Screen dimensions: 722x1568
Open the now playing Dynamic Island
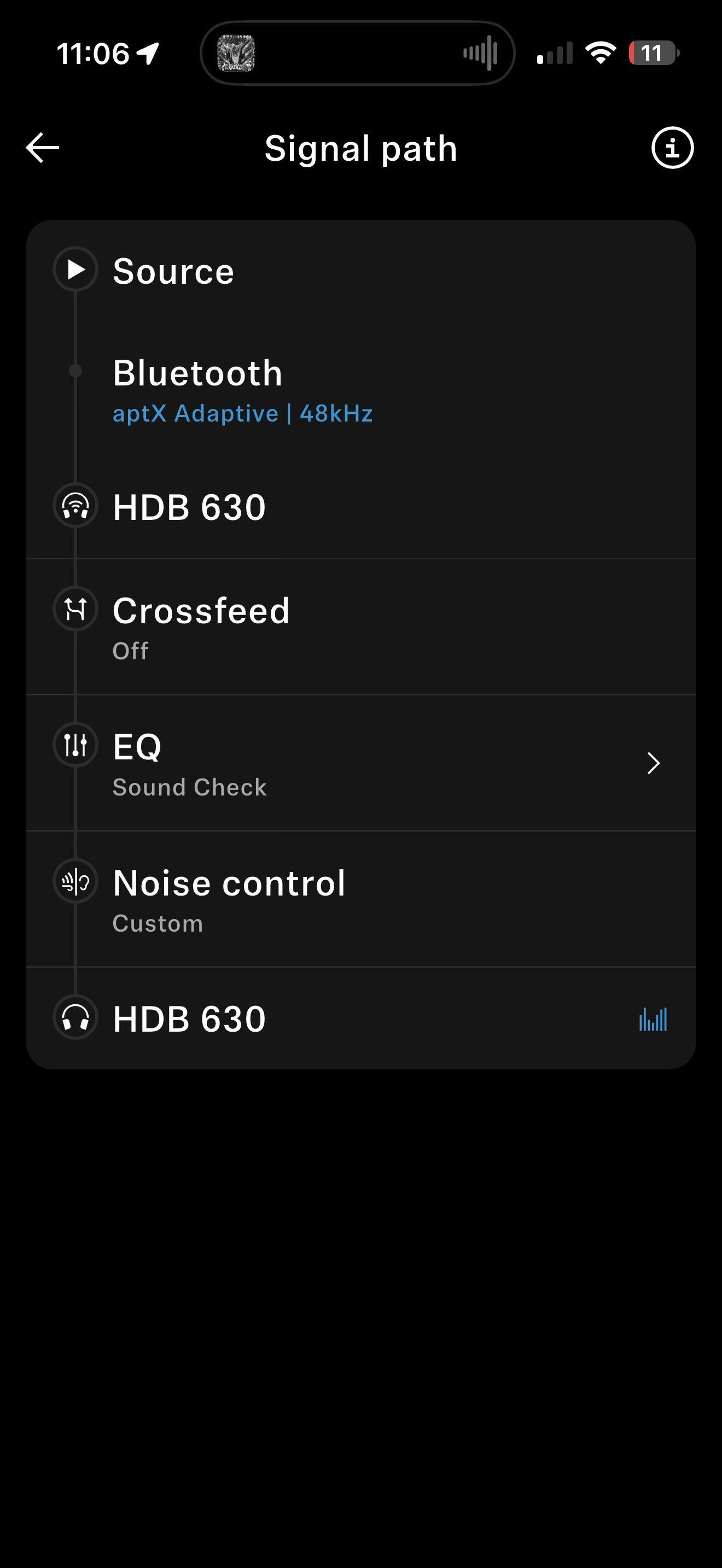(x=357, y=53)
